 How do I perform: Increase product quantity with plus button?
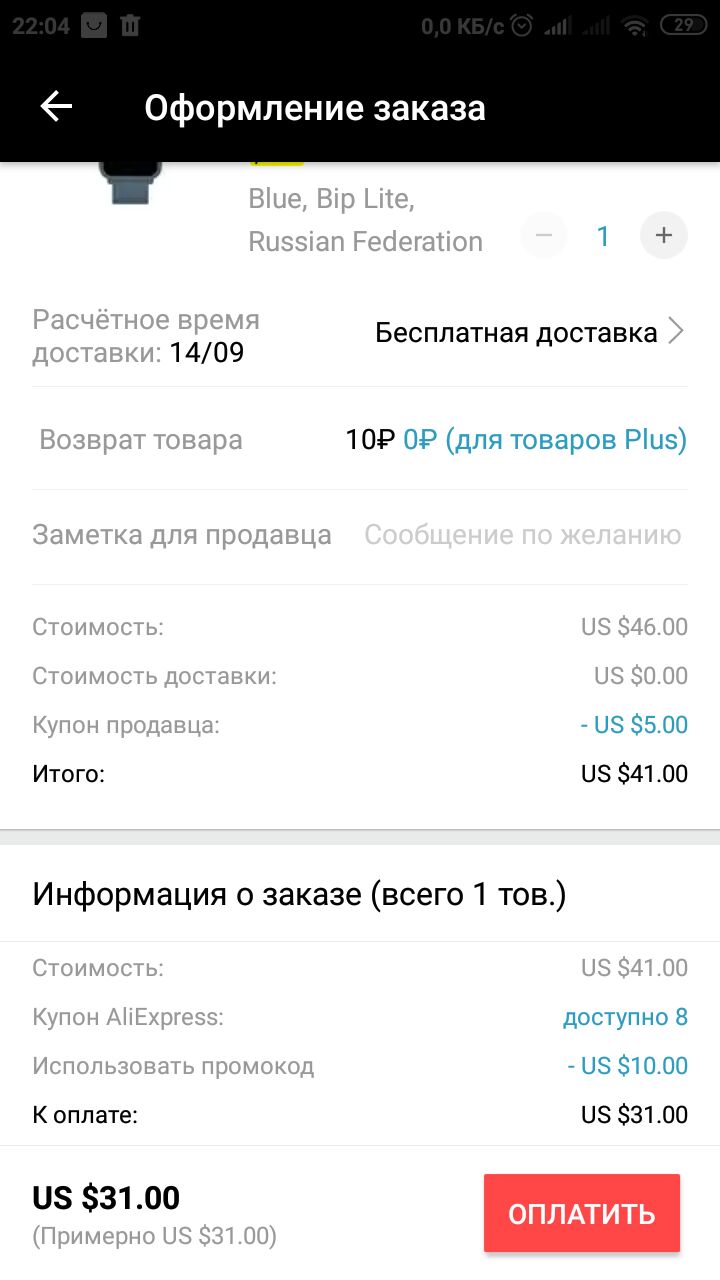[x=664, y=236]
